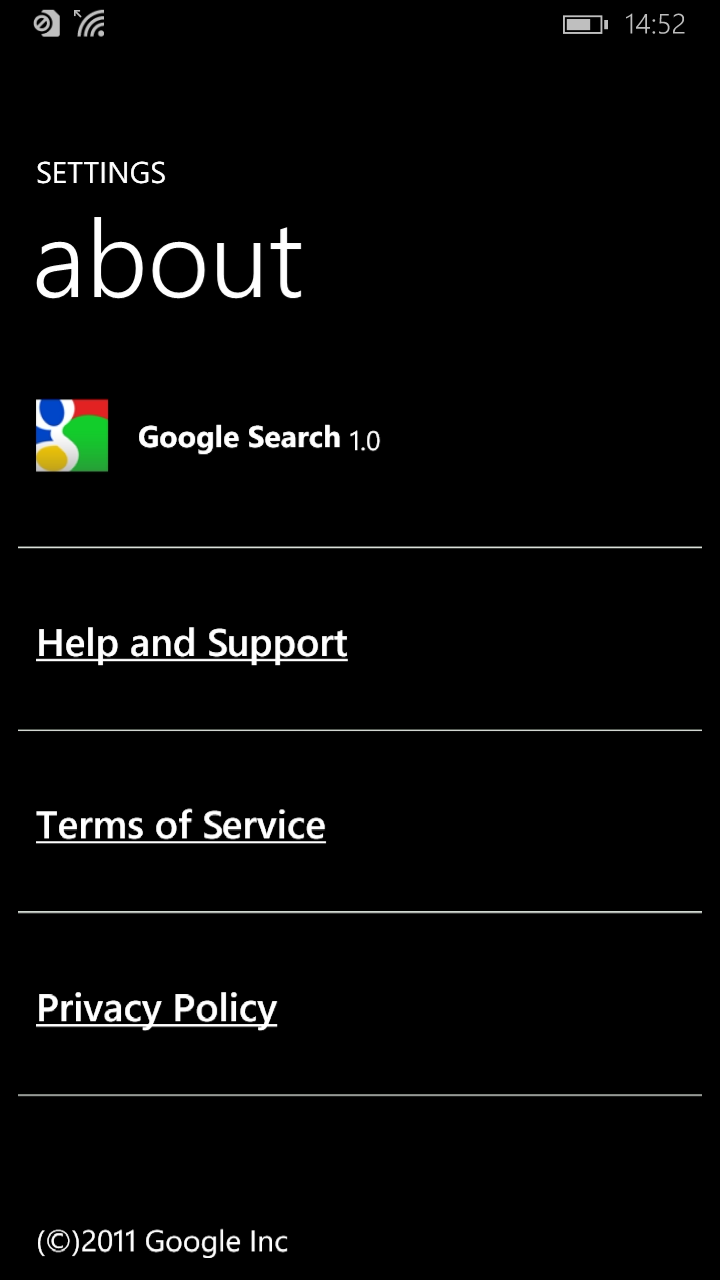720x1280 pixels.
Task: Open the Help and Support link
Action: tap(192, 643)
